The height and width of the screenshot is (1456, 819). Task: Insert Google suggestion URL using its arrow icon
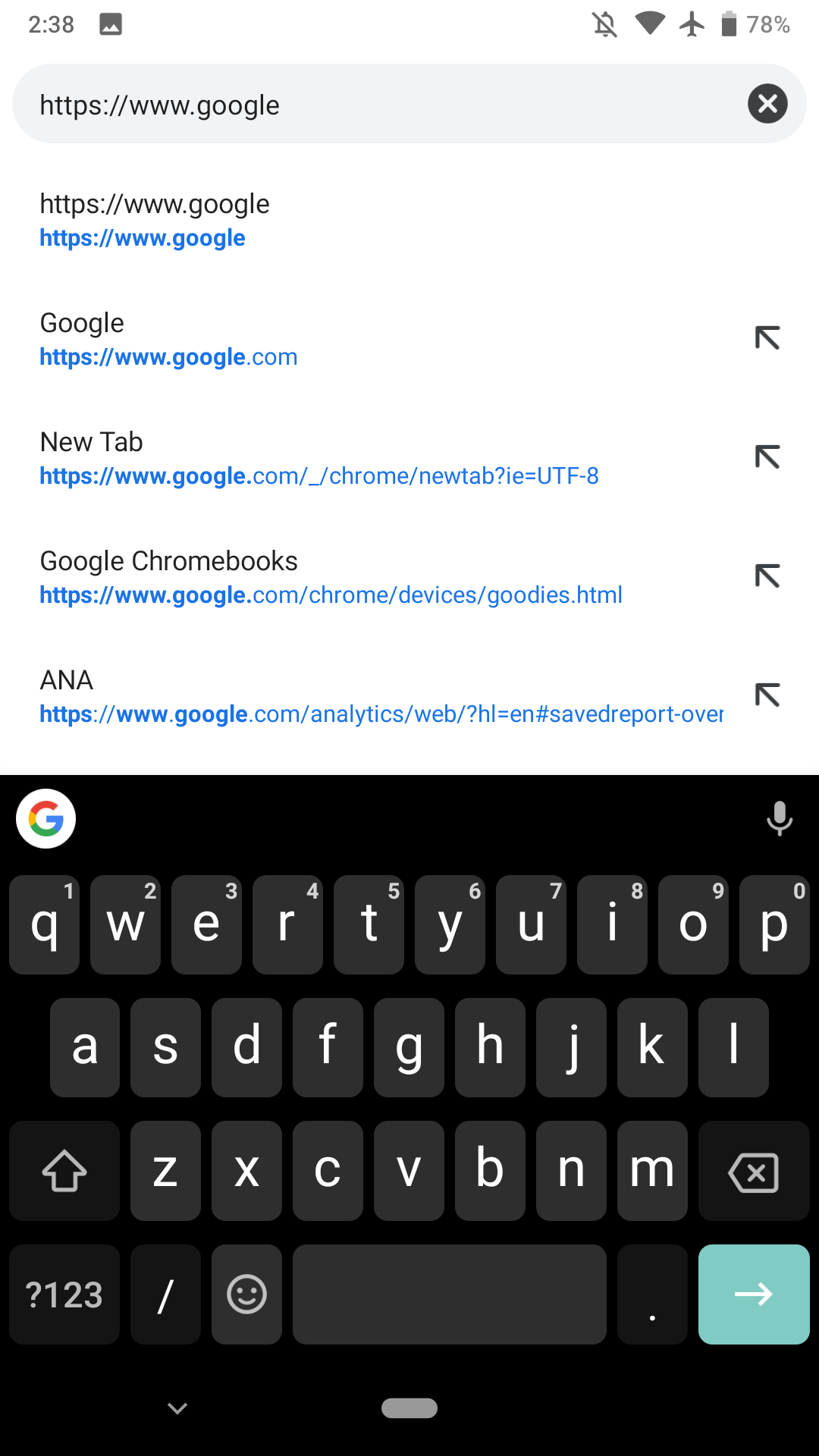point(767,338)
